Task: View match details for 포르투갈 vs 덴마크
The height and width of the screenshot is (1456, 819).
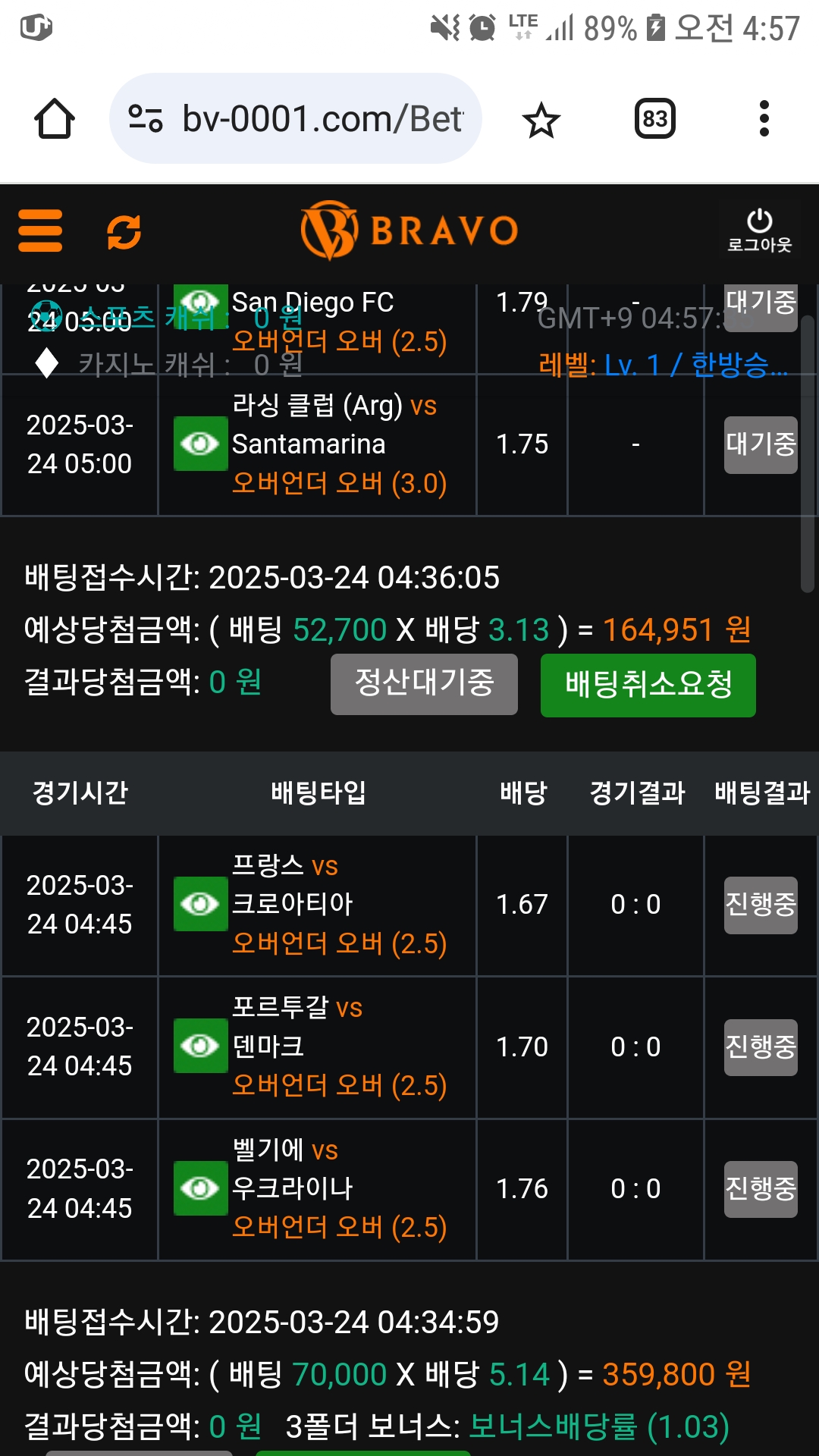Action: [200, 1046]
